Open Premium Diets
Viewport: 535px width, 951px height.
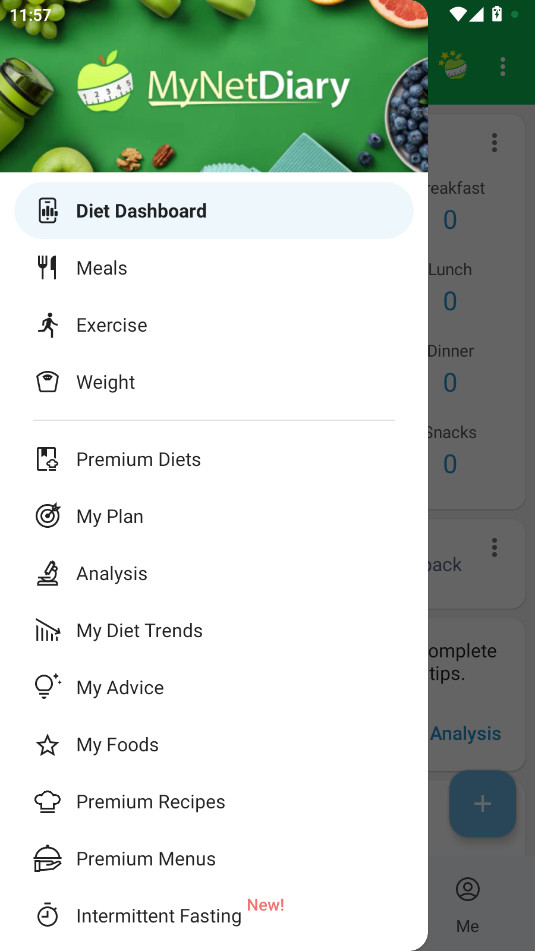[x=214, y=459]
